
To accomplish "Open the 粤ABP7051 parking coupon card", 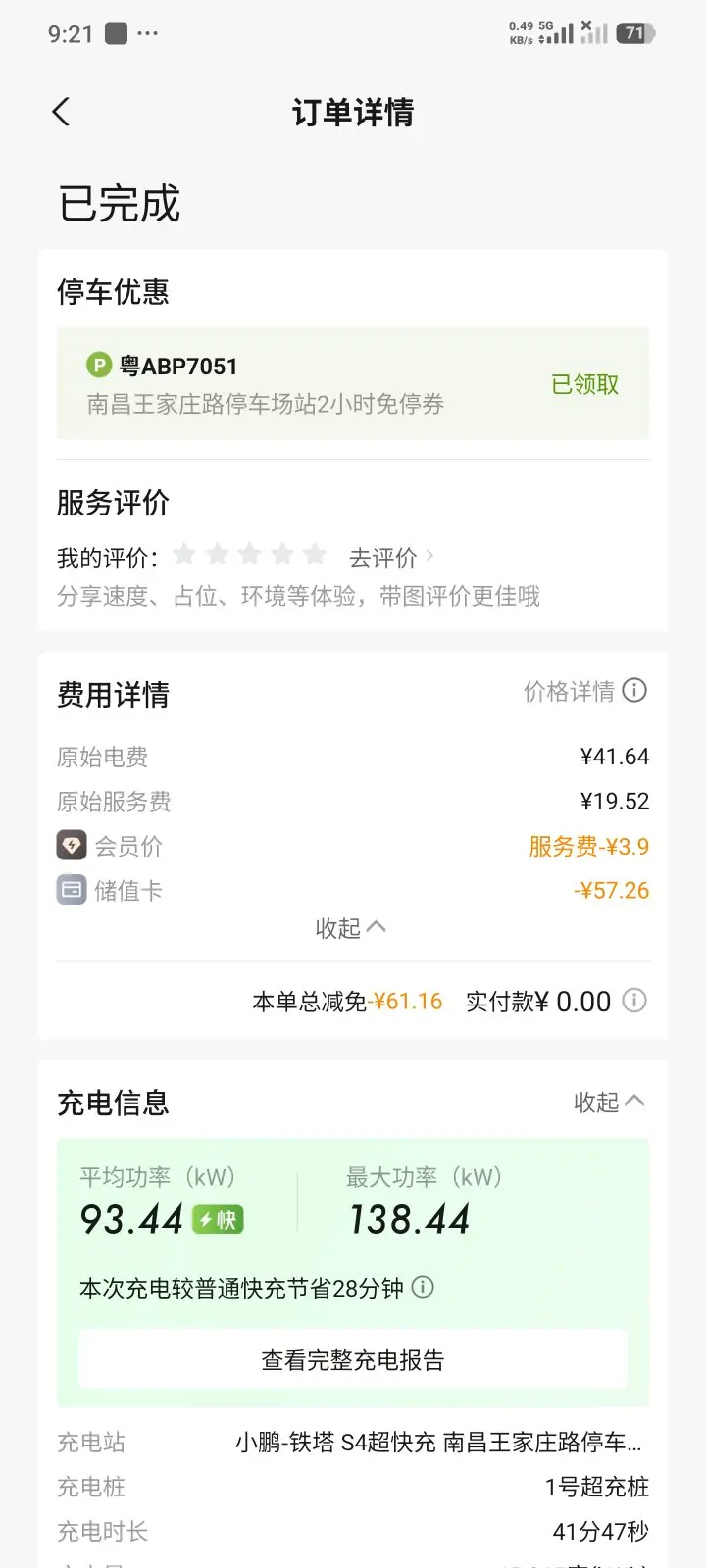I will tap(353, 383).
